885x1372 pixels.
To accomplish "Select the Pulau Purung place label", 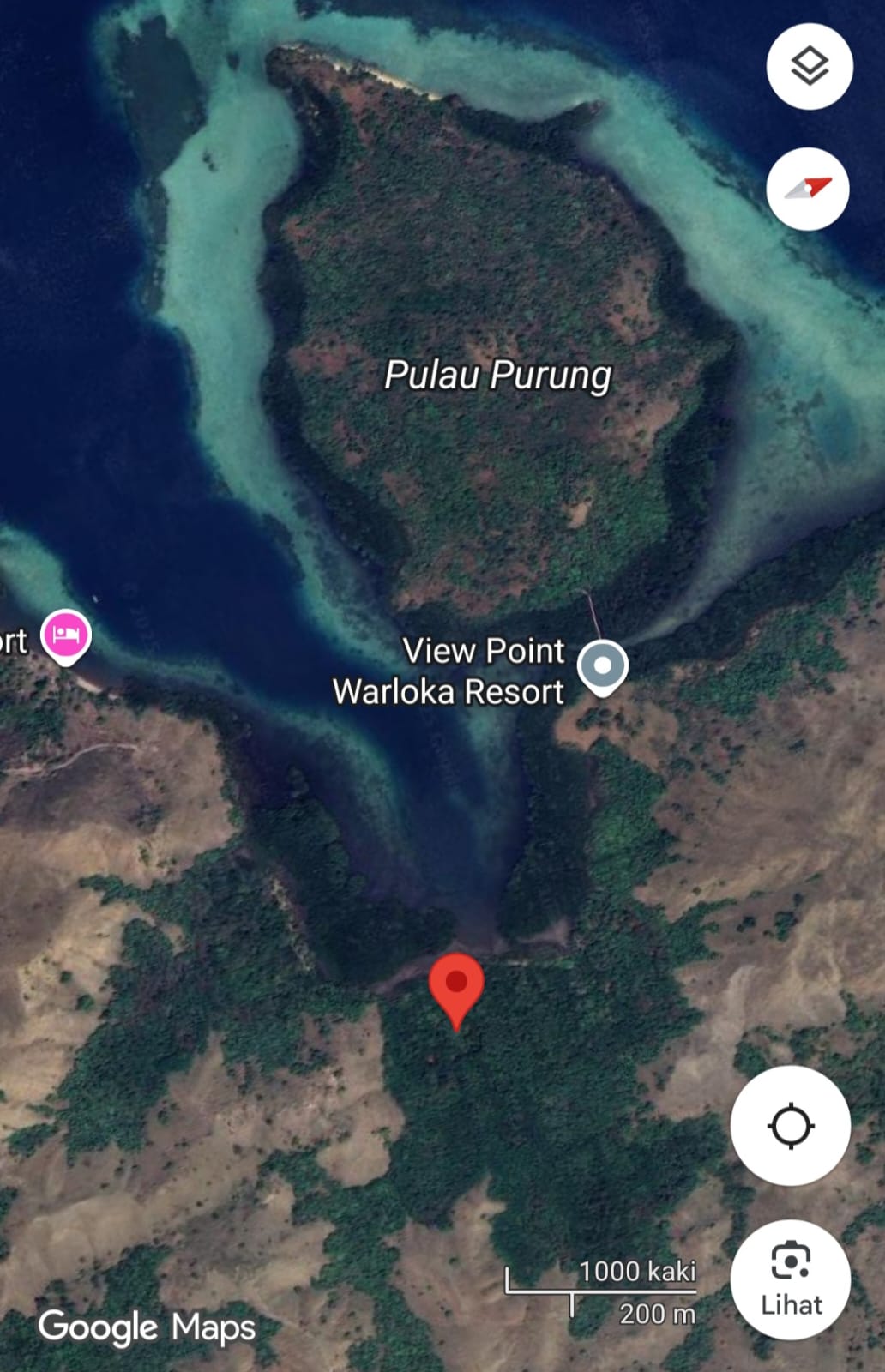I will click(497, 375).
